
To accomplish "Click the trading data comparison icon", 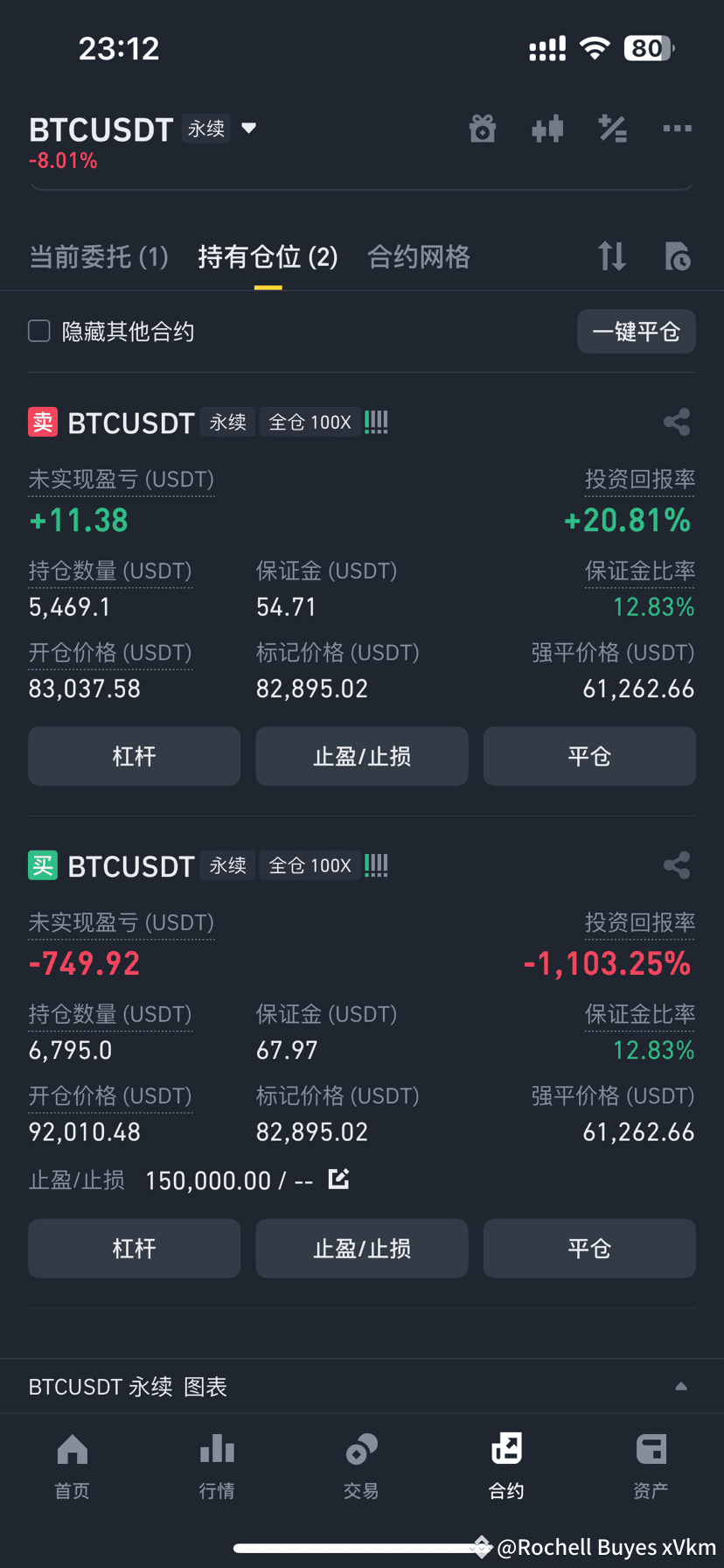I will click(x=547, y=129).
